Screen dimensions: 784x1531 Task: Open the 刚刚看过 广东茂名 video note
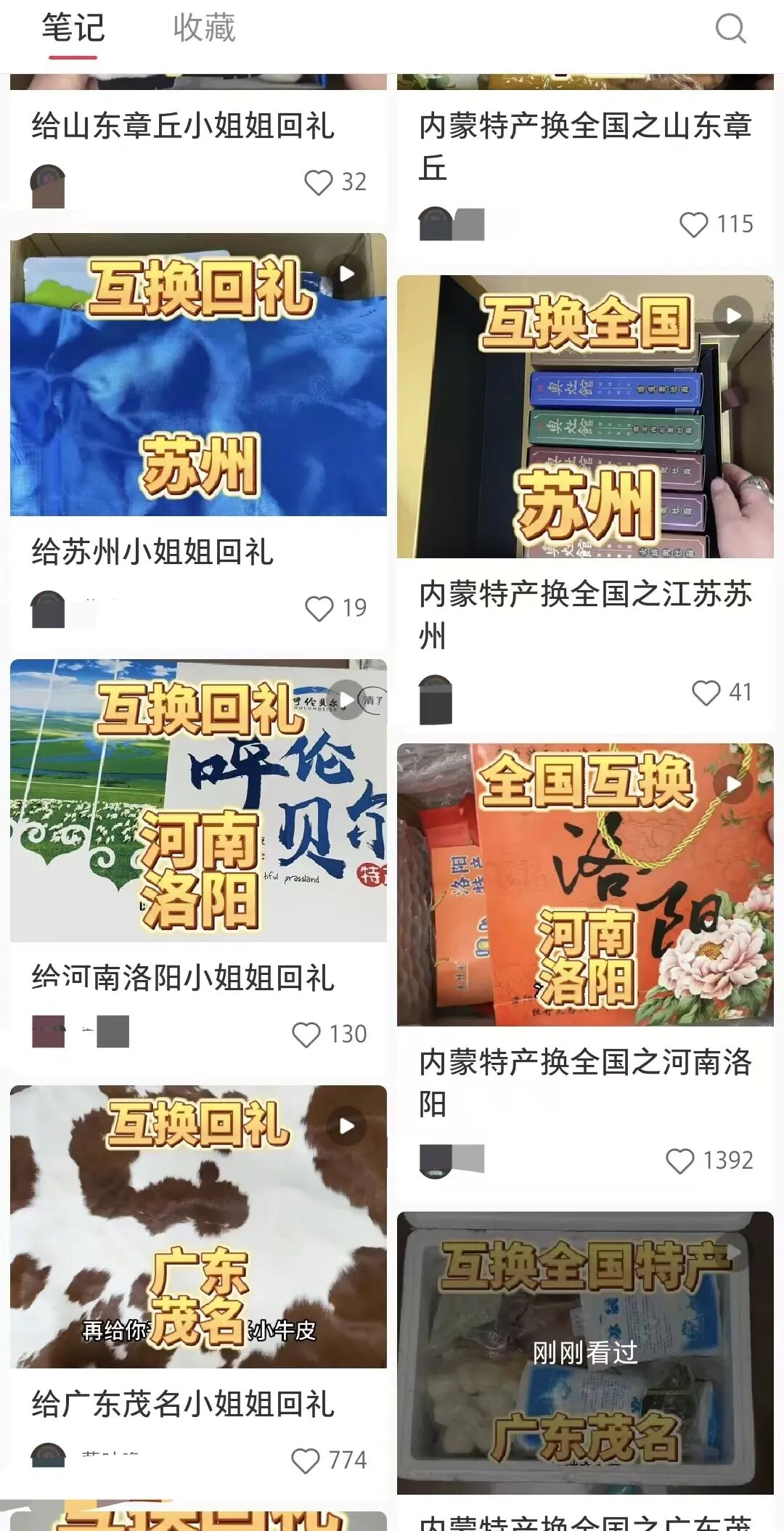(585, 1353)
